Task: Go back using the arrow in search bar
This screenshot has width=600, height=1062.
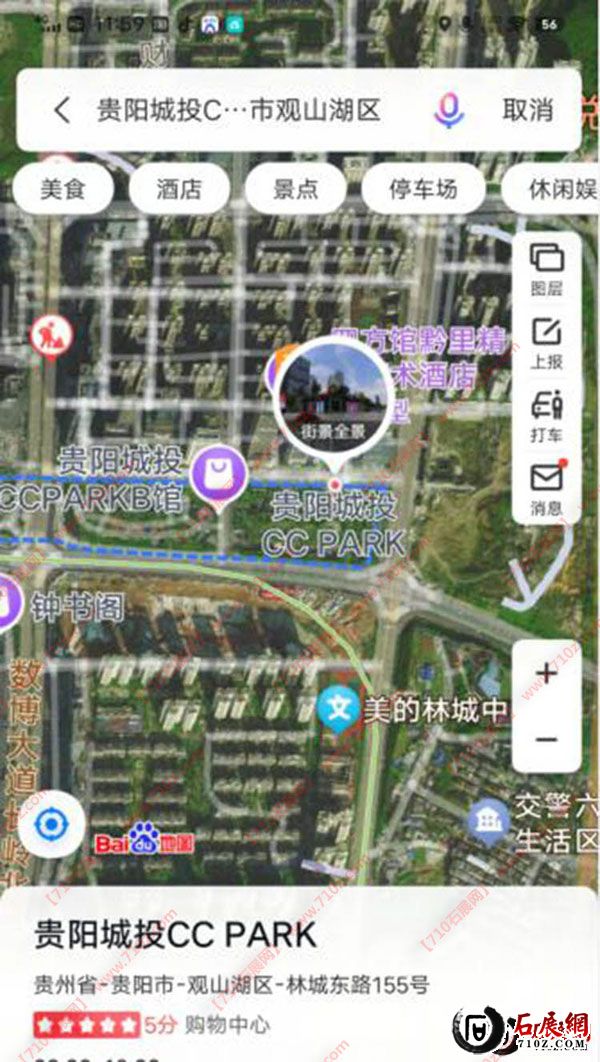Action: click(x=62, y=110)
